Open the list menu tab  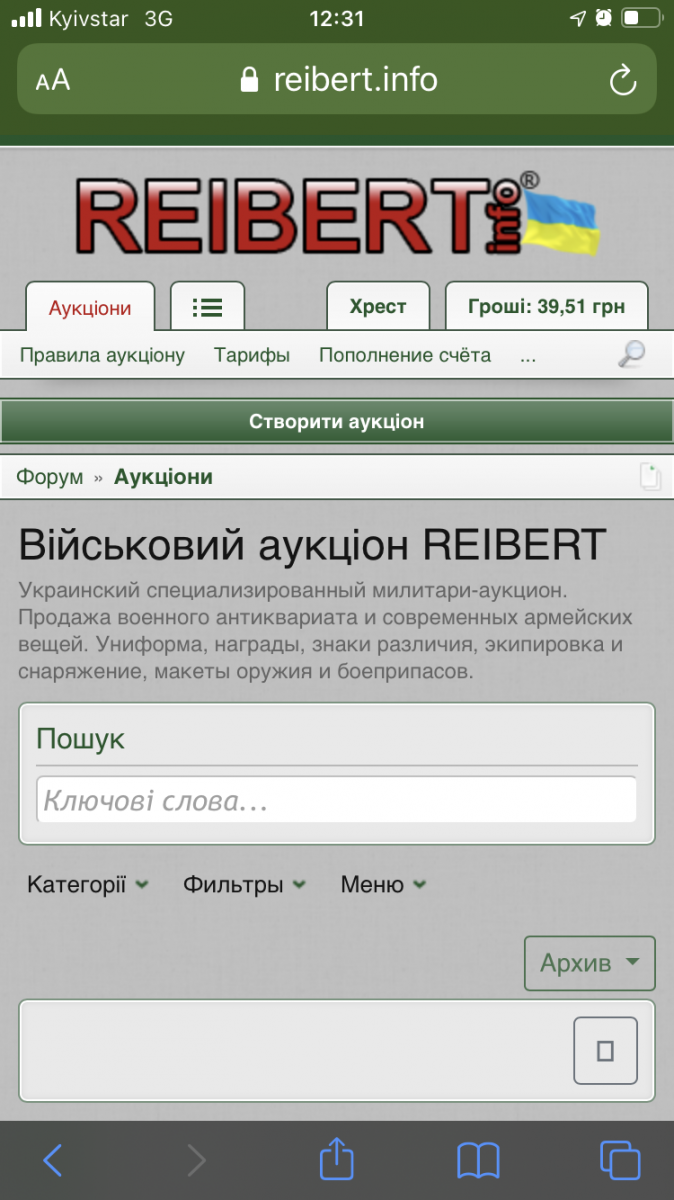(207, 307)
